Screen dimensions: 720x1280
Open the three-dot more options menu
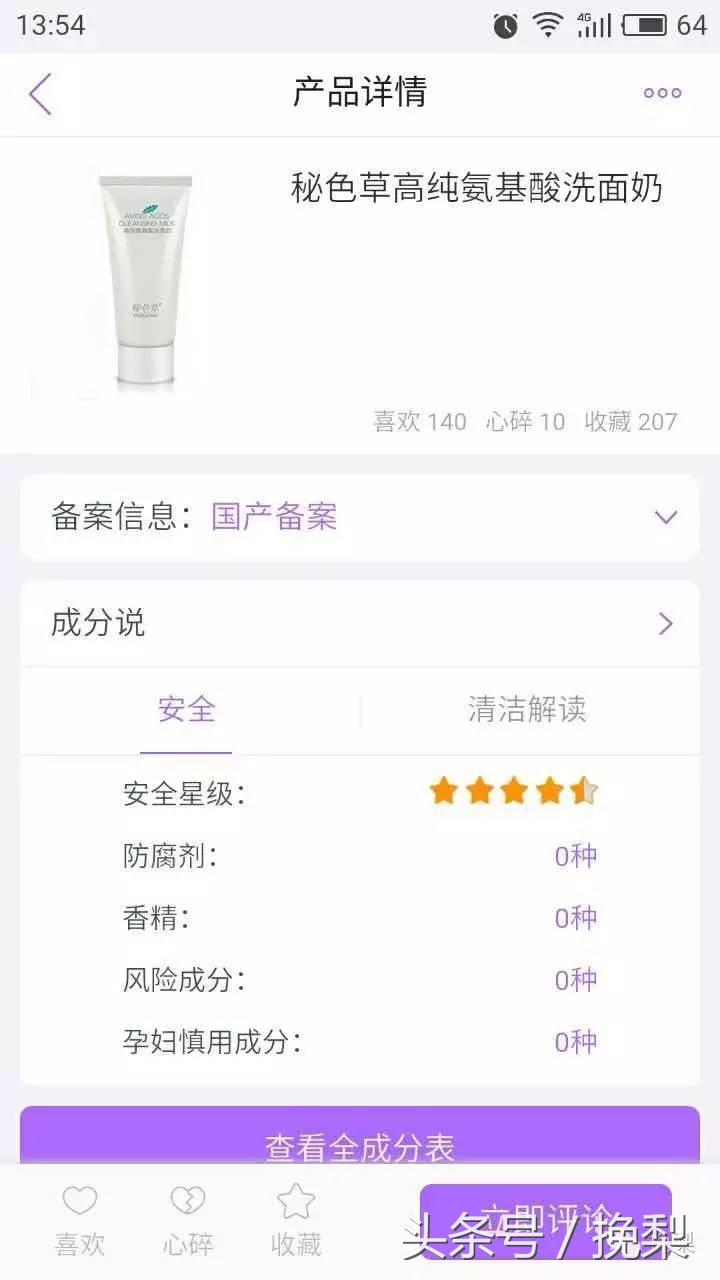click(x=662, y=92)
